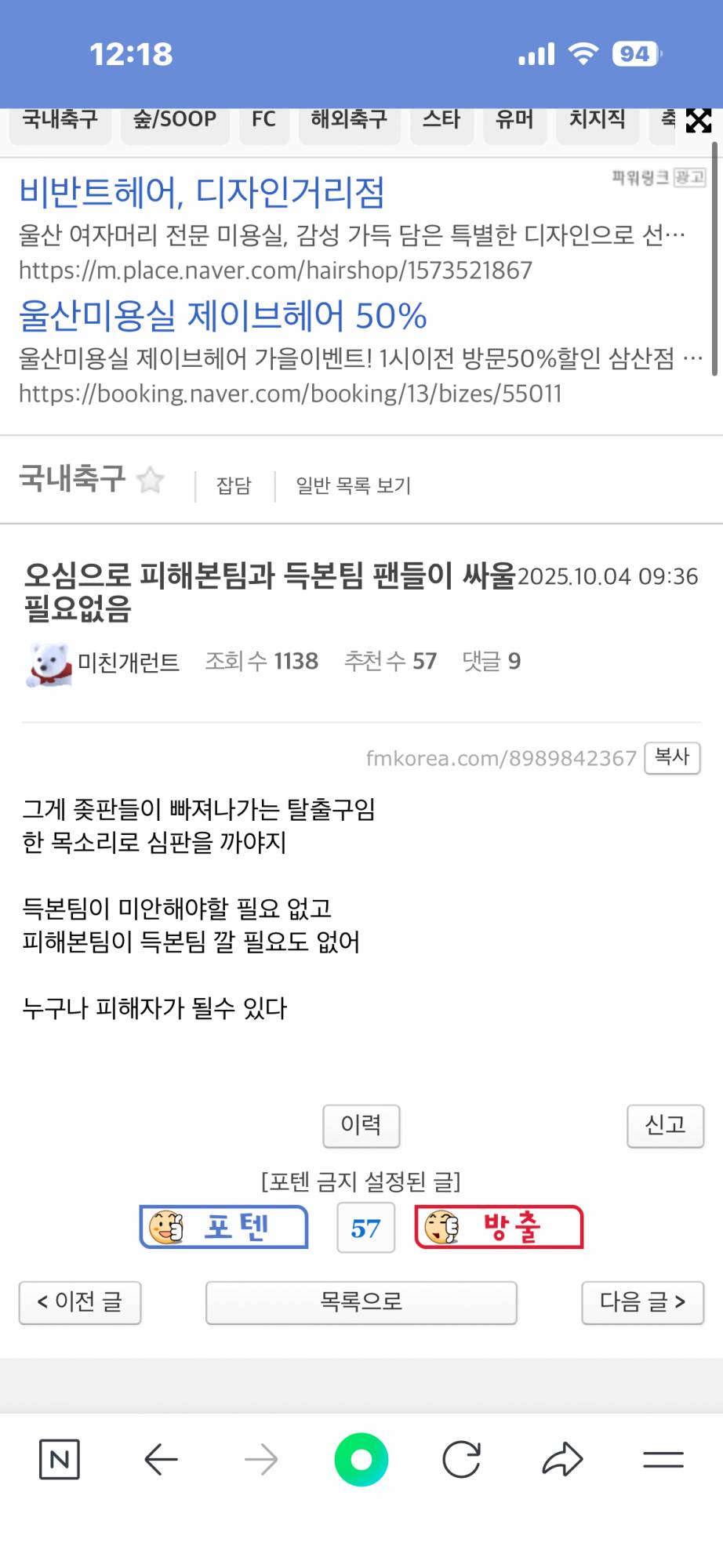Open the 숲/SOOP category tab
This screenshot has width=723, height=1568.
pos(175,120)
